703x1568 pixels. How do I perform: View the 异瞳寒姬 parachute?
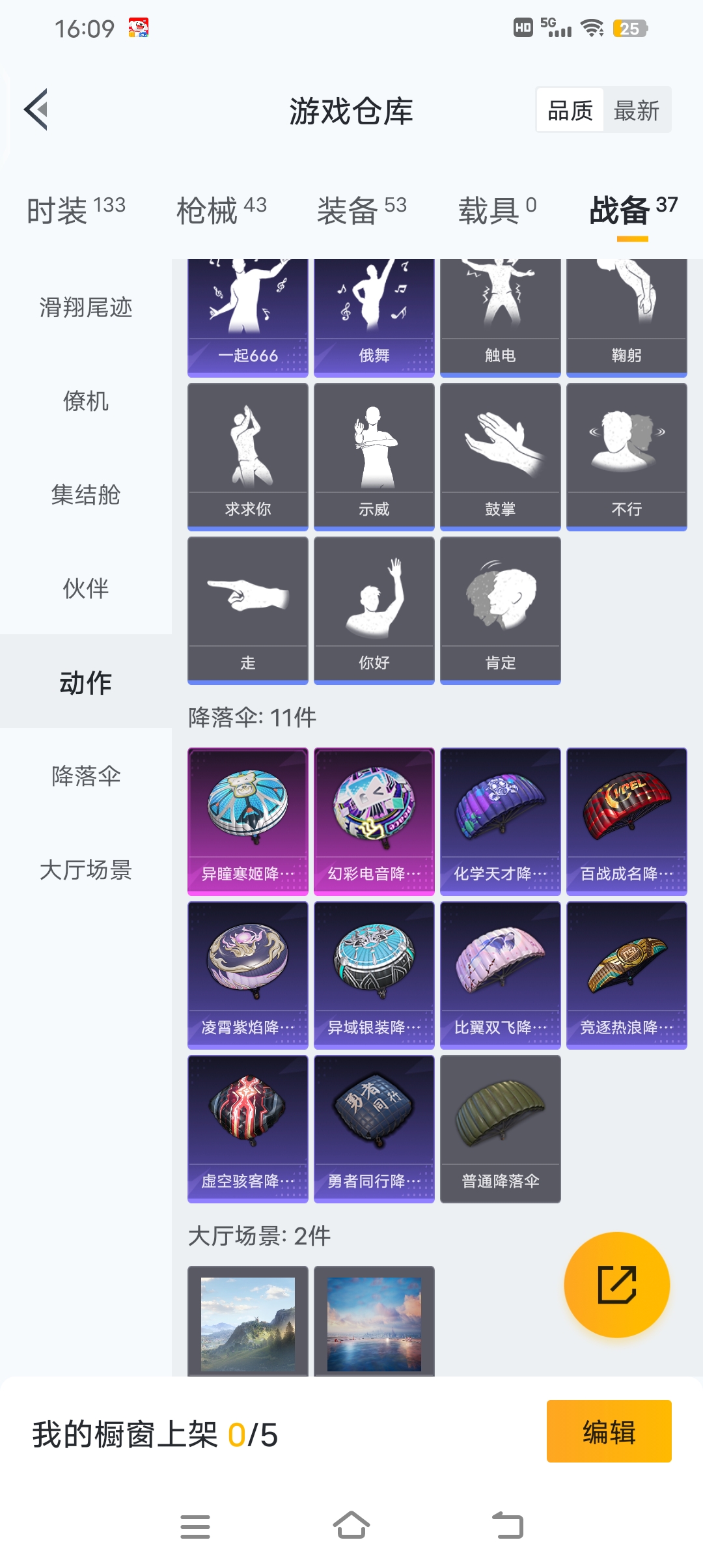[248, 820]
